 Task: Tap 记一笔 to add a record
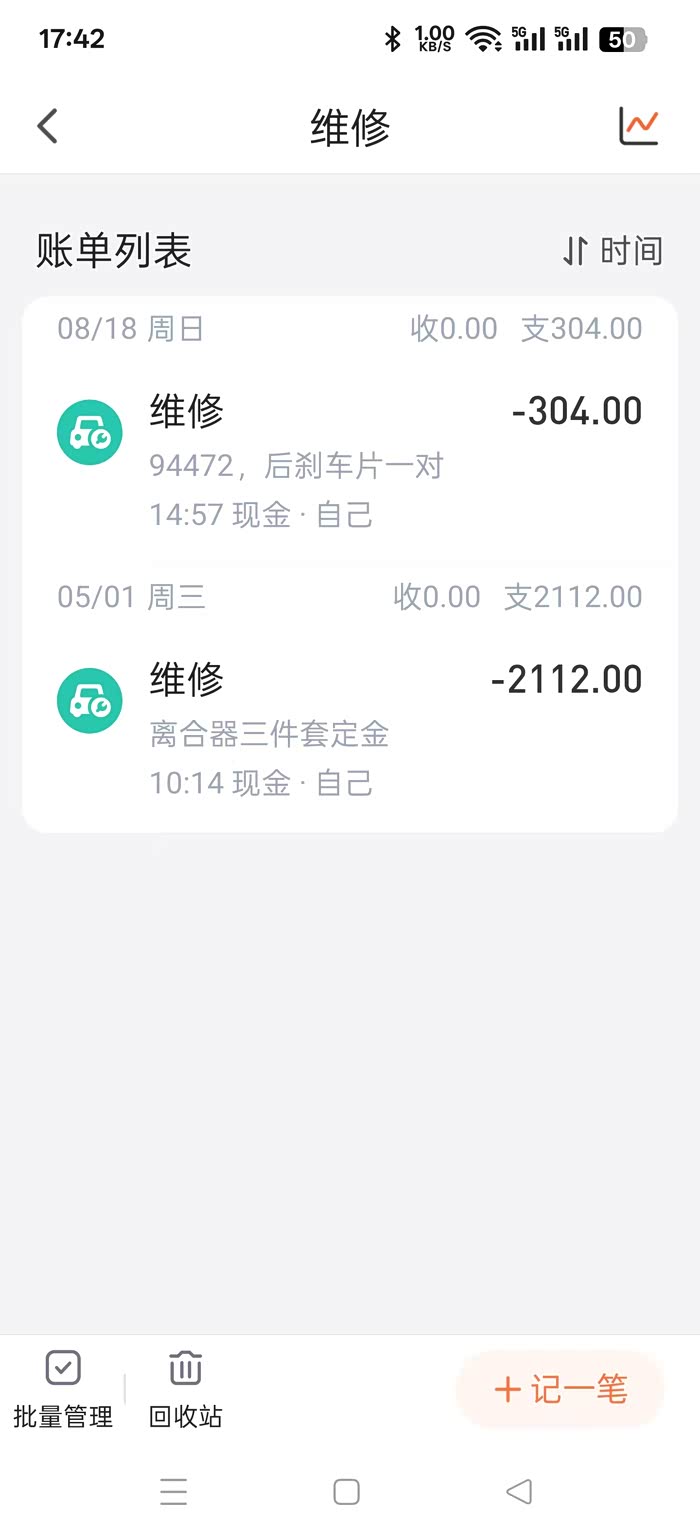pos(560,1389)
